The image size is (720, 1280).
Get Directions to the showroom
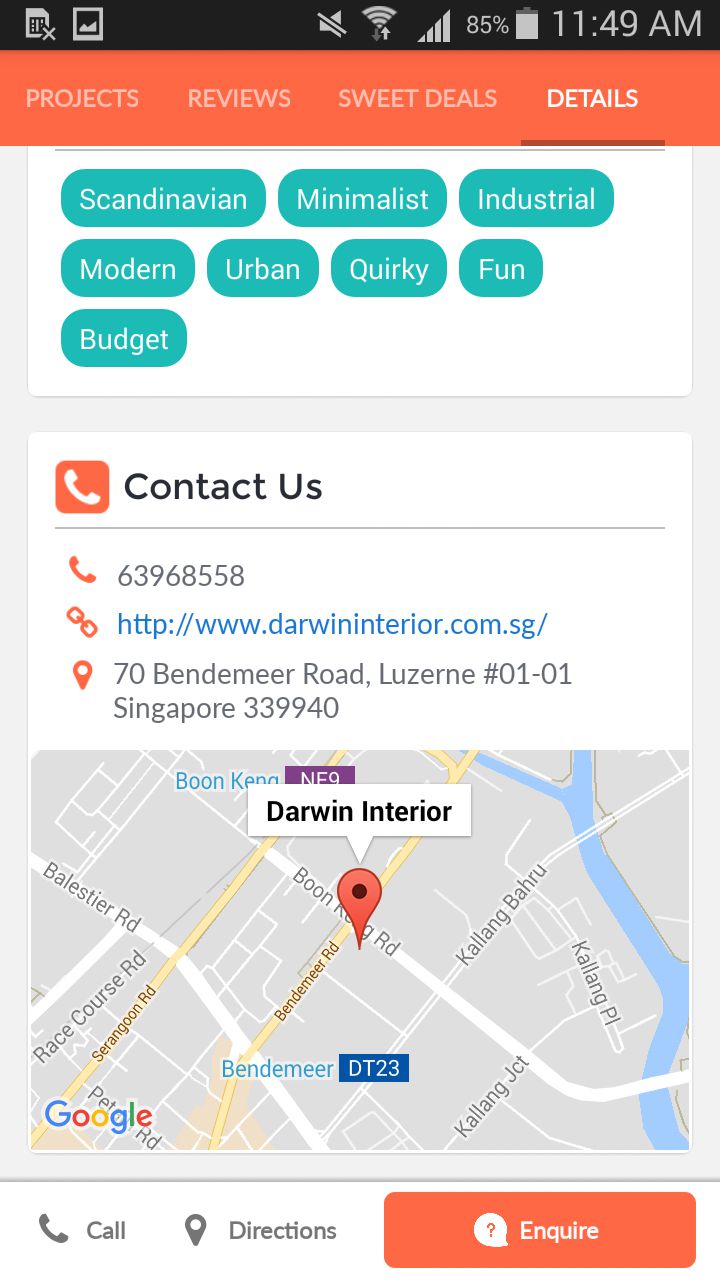(x=261, y=1230)
